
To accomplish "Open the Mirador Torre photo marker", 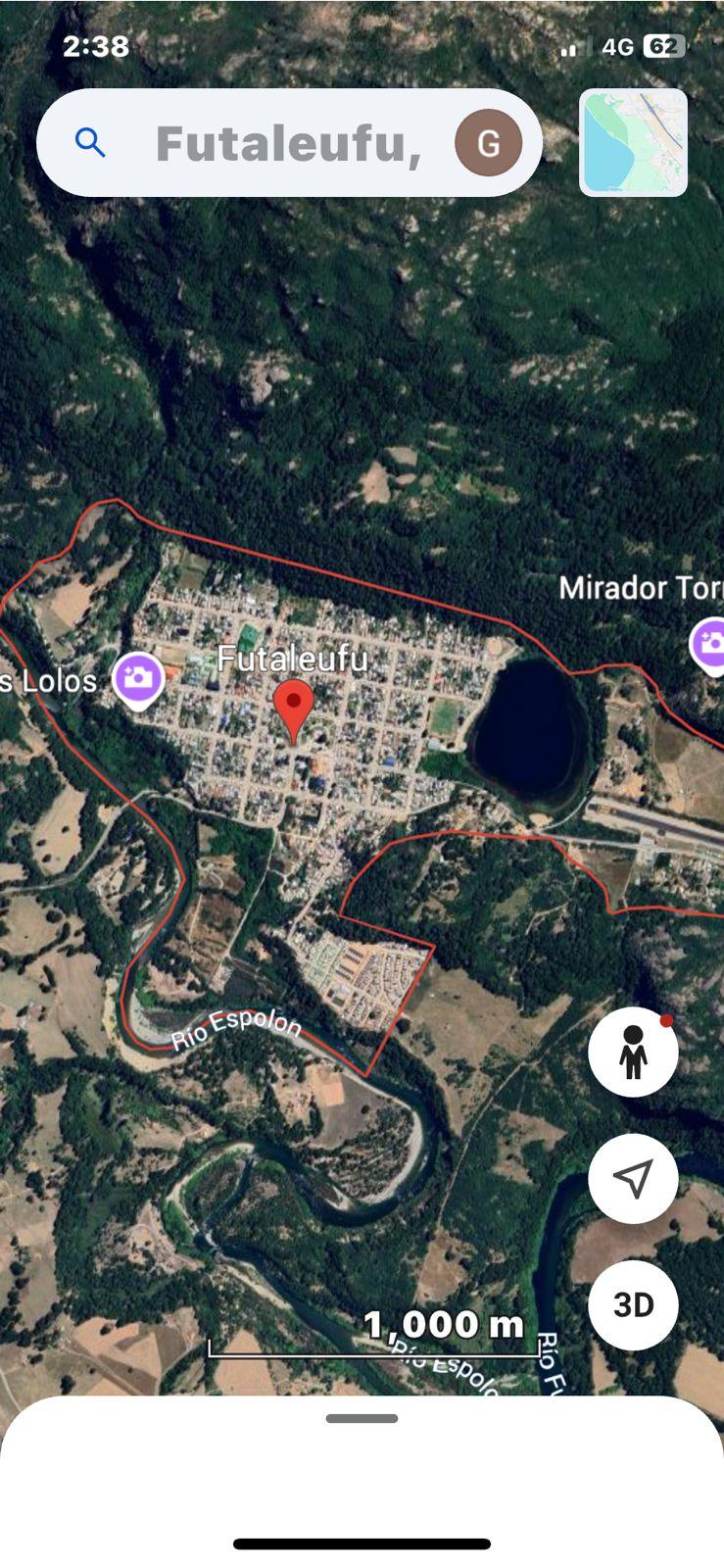I will pos(709,643).
